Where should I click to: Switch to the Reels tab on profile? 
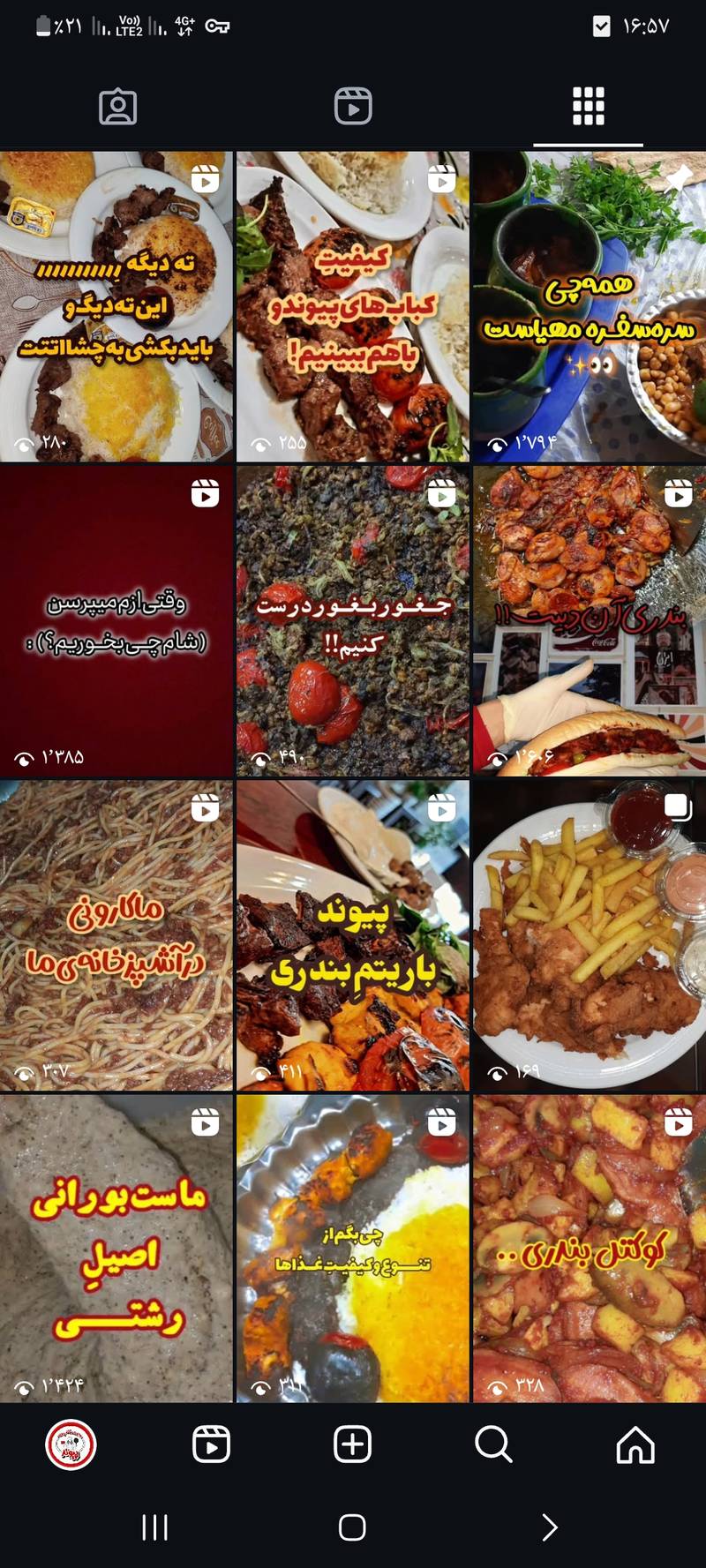coord(353,107)
